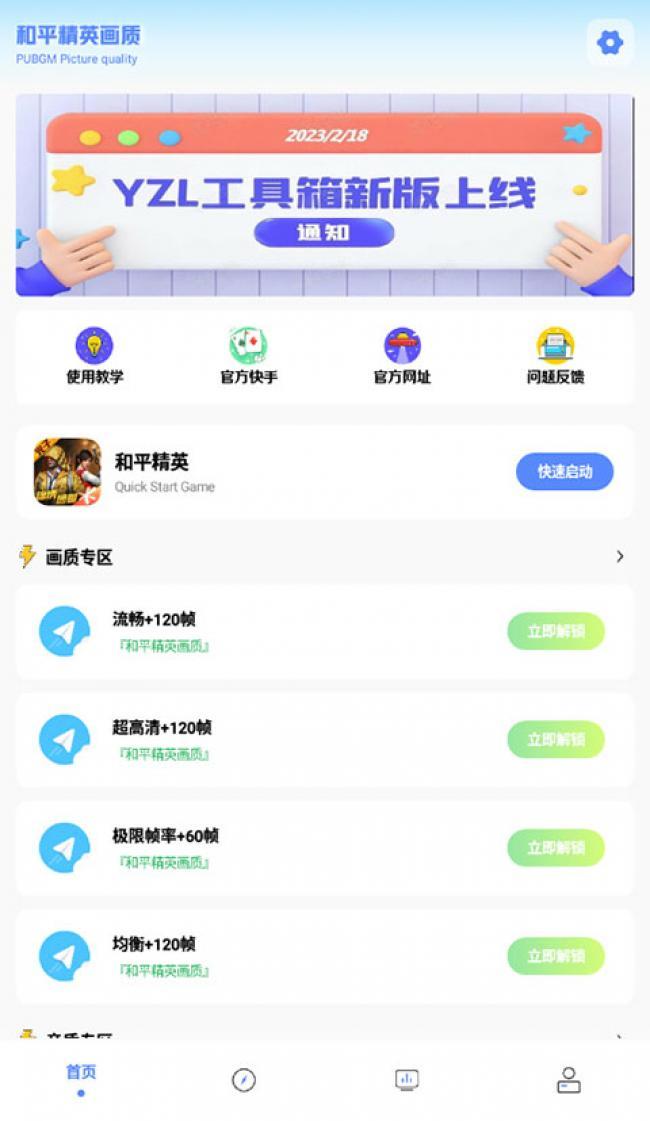Open 使用教学 tutorial shortcut
This screenshot has width=650, height=1121.
[95, 357]
